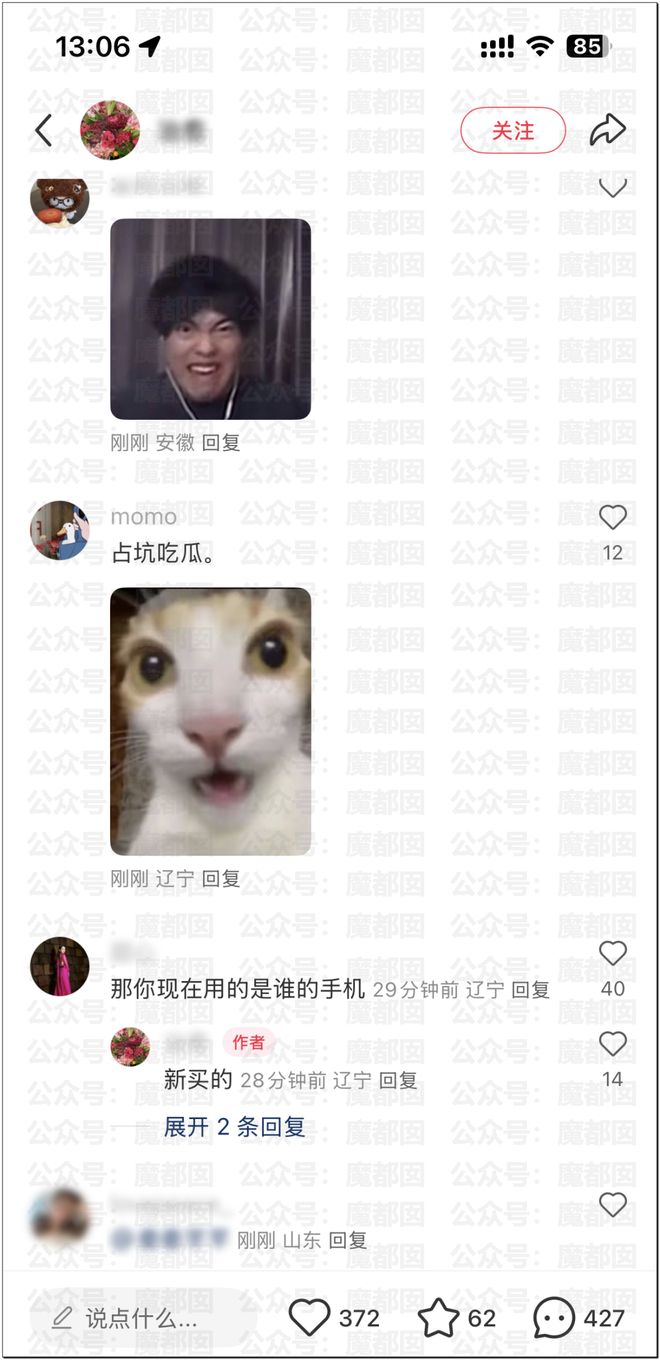Go back using the top-left arrow
This screenshot has width=660, height=1360.
point(43,130)
